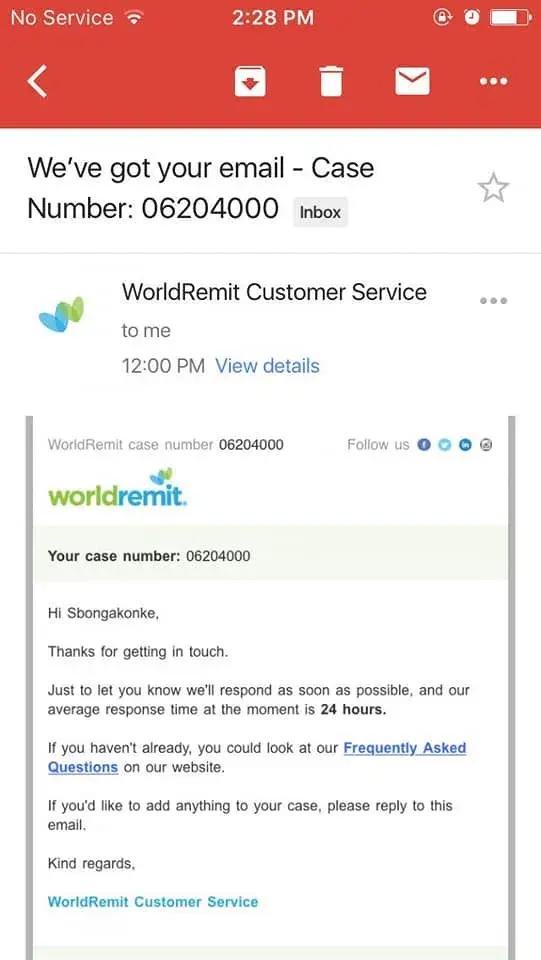Open the WorldRemit Twitter icon
This screenshot has height=960, width=541.
click(x=444, y=445)
